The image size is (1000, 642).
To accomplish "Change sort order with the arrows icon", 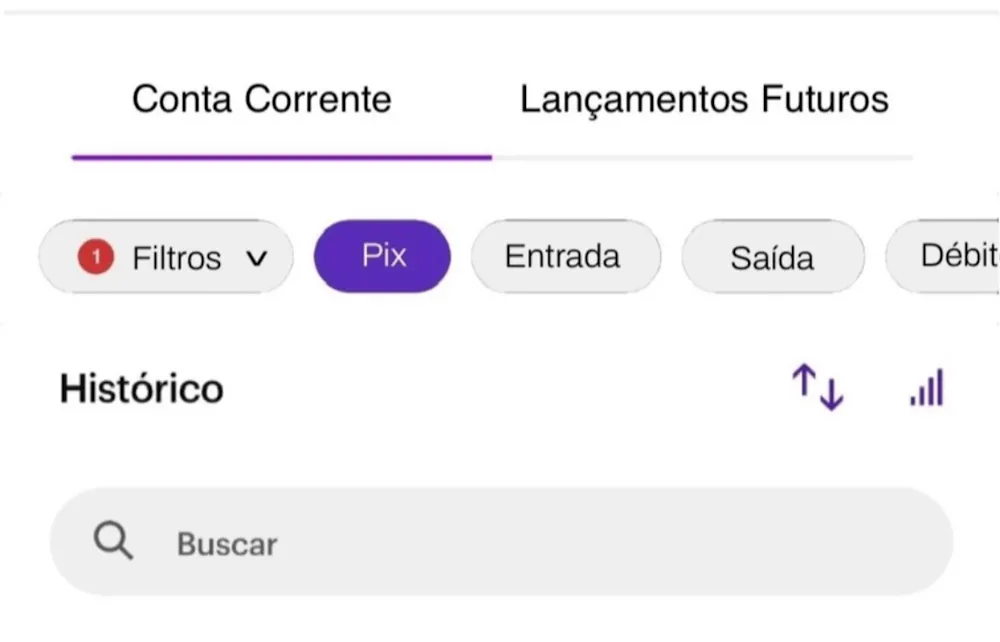I will (818, 388).
